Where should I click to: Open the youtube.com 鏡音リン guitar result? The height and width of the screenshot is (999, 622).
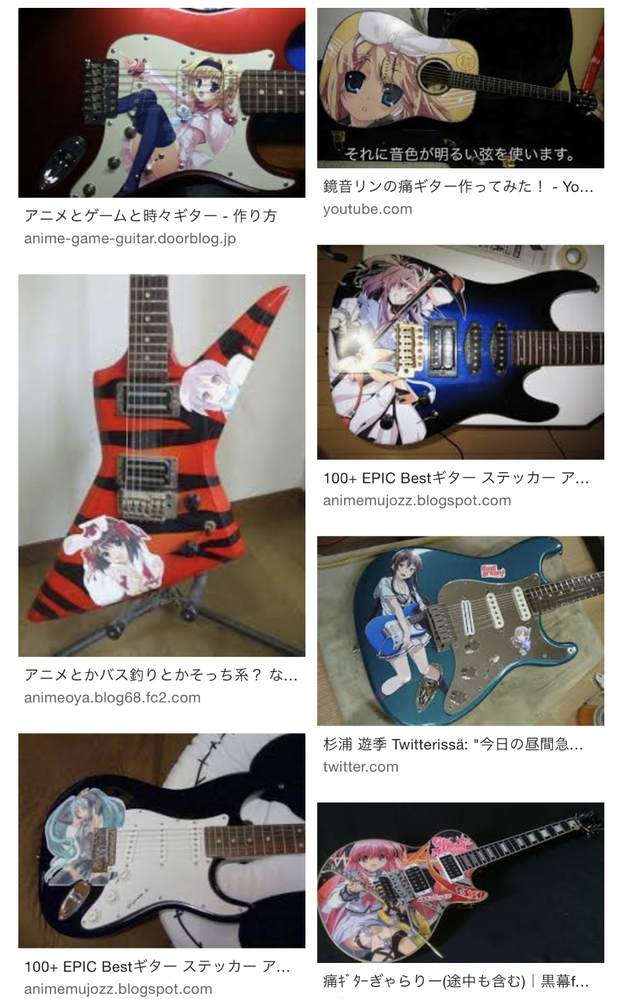pos(460,88)
